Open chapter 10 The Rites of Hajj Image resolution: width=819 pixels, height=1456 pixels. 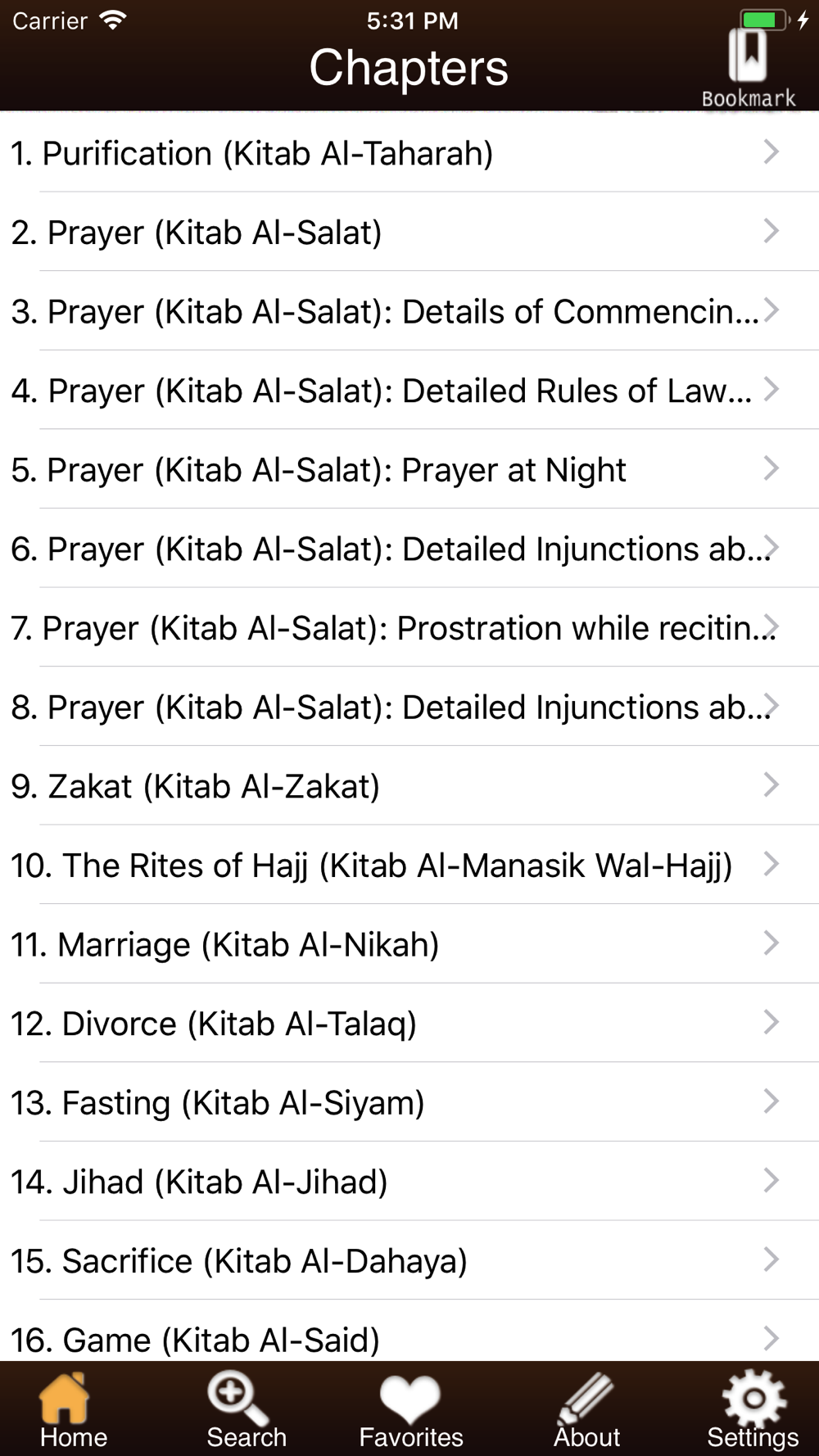coord(409,866)
